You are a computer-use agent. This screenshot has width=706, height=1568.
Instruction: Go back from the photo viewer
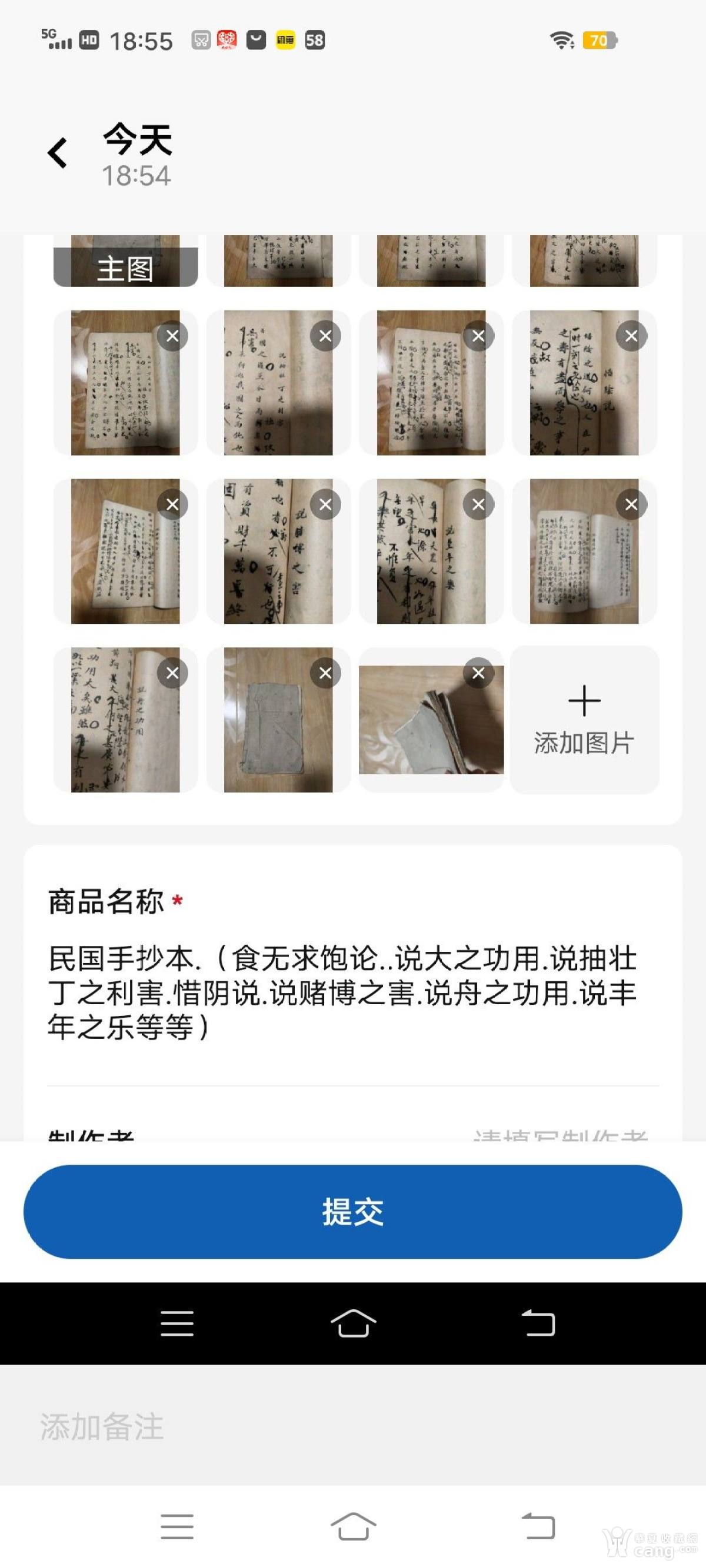[x=58, y=152]
